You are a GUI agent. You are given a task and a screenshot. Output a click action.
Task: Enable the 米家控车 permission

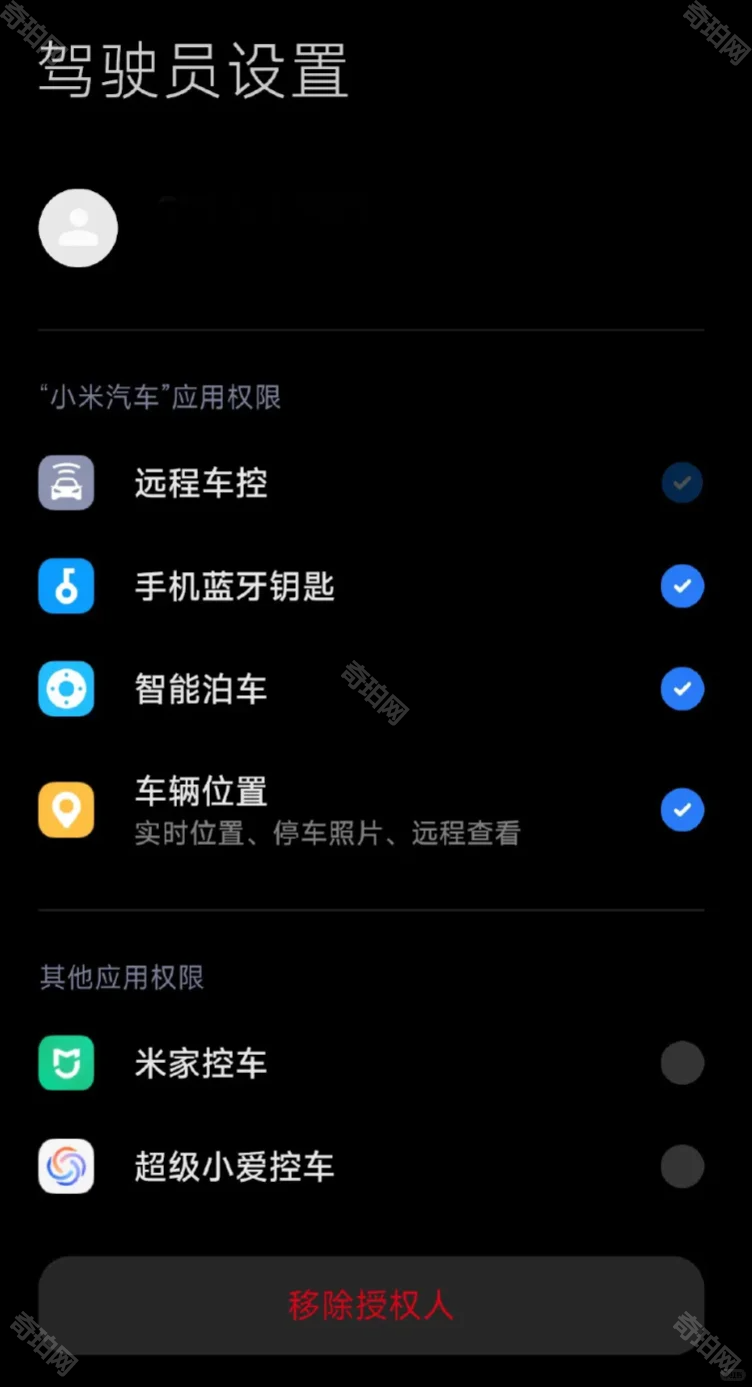point(682,1063)
